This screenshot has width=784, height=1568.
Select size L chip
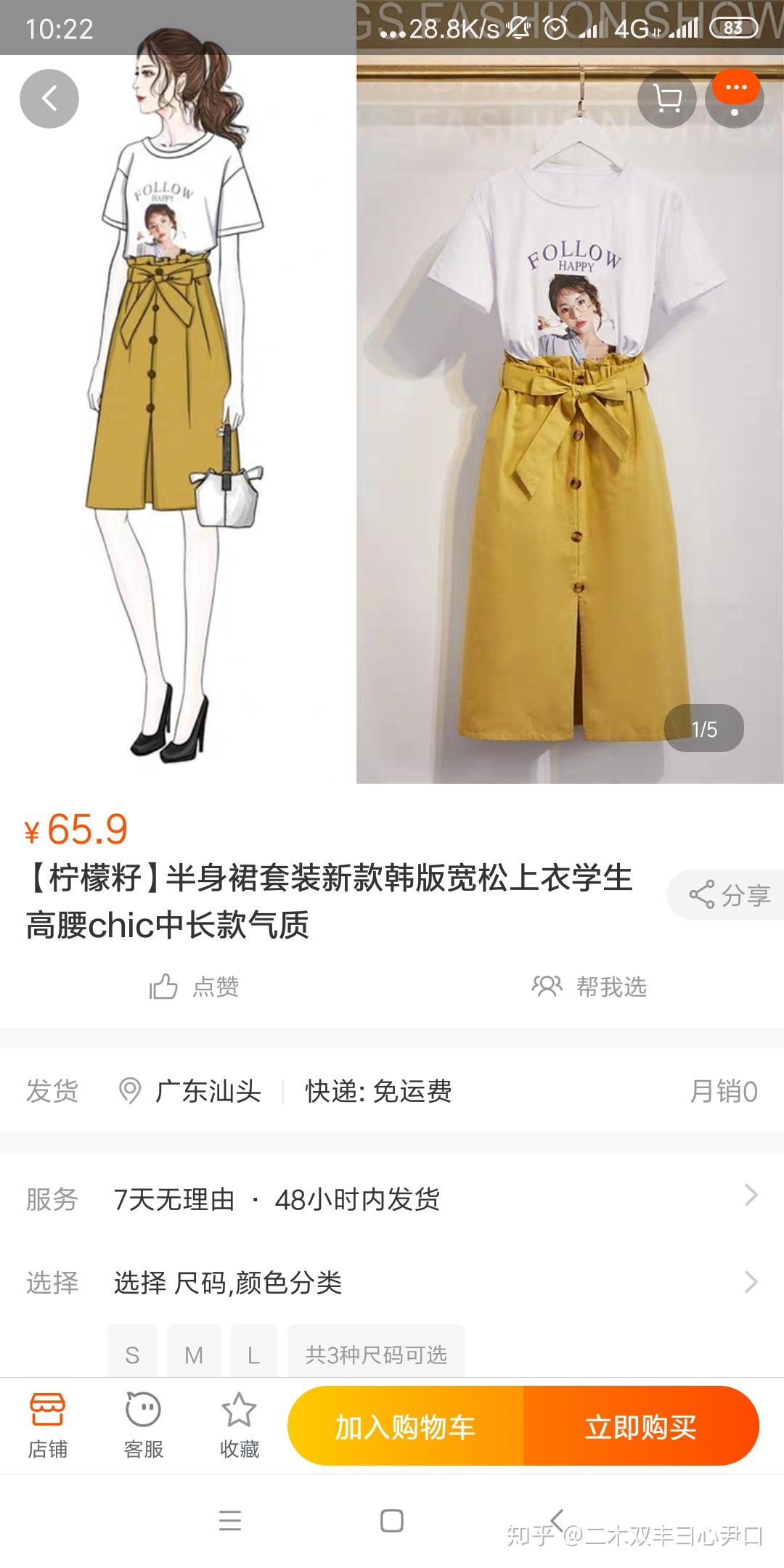(x=253, y=1354)
